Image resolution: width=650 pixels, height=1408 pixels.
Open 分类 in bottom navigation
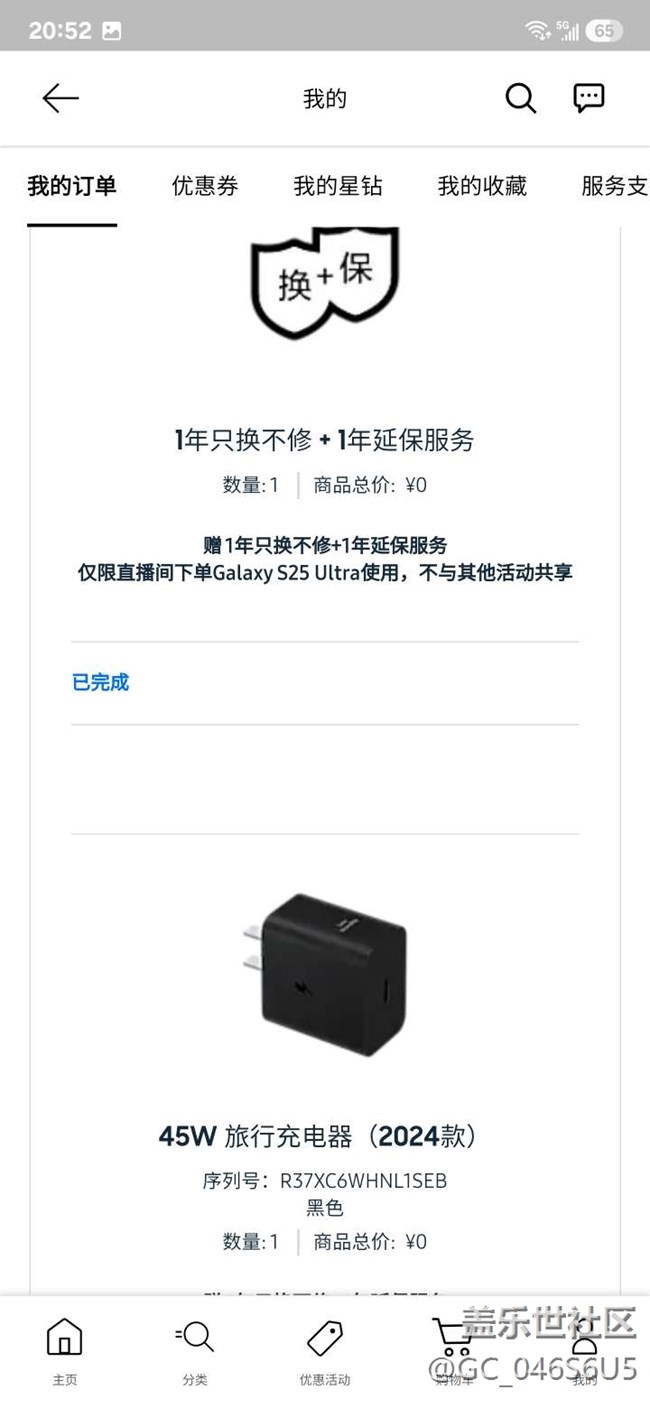[195, 1350]
